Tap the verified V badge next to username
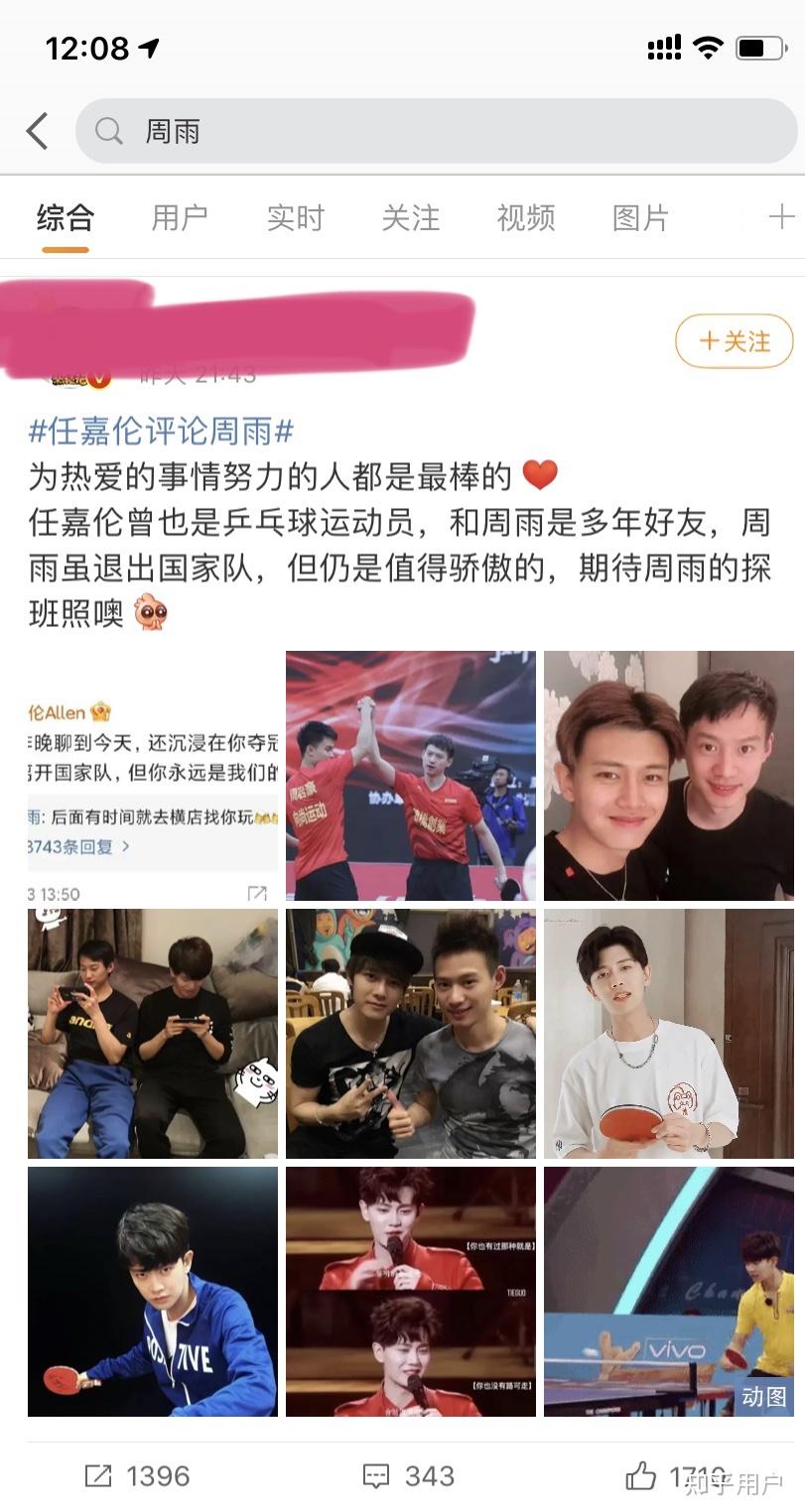This screenshot has width=805, height=1512. coord(94,373)
